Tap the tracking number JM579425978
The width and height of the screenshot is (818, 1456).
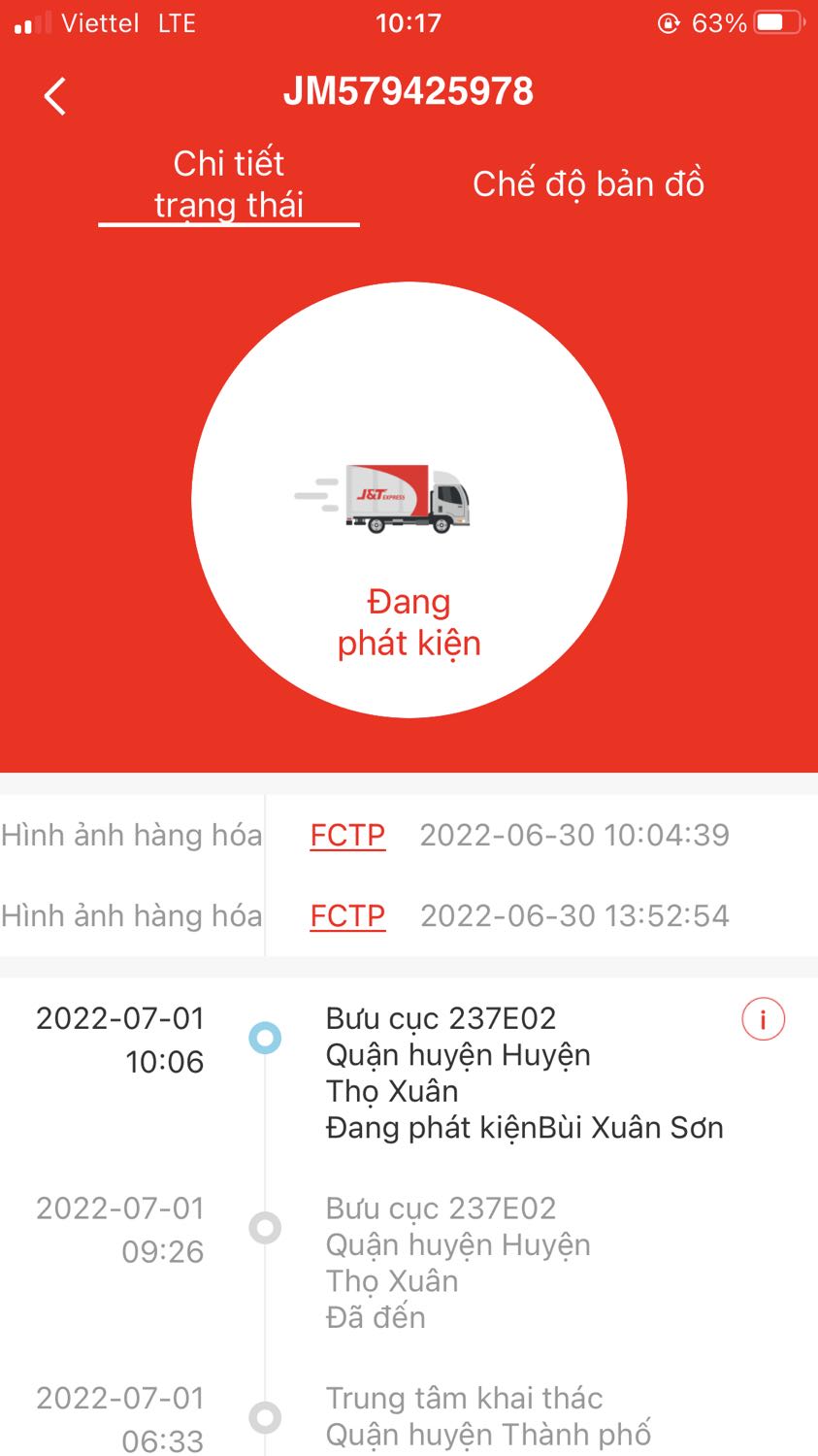409,90
